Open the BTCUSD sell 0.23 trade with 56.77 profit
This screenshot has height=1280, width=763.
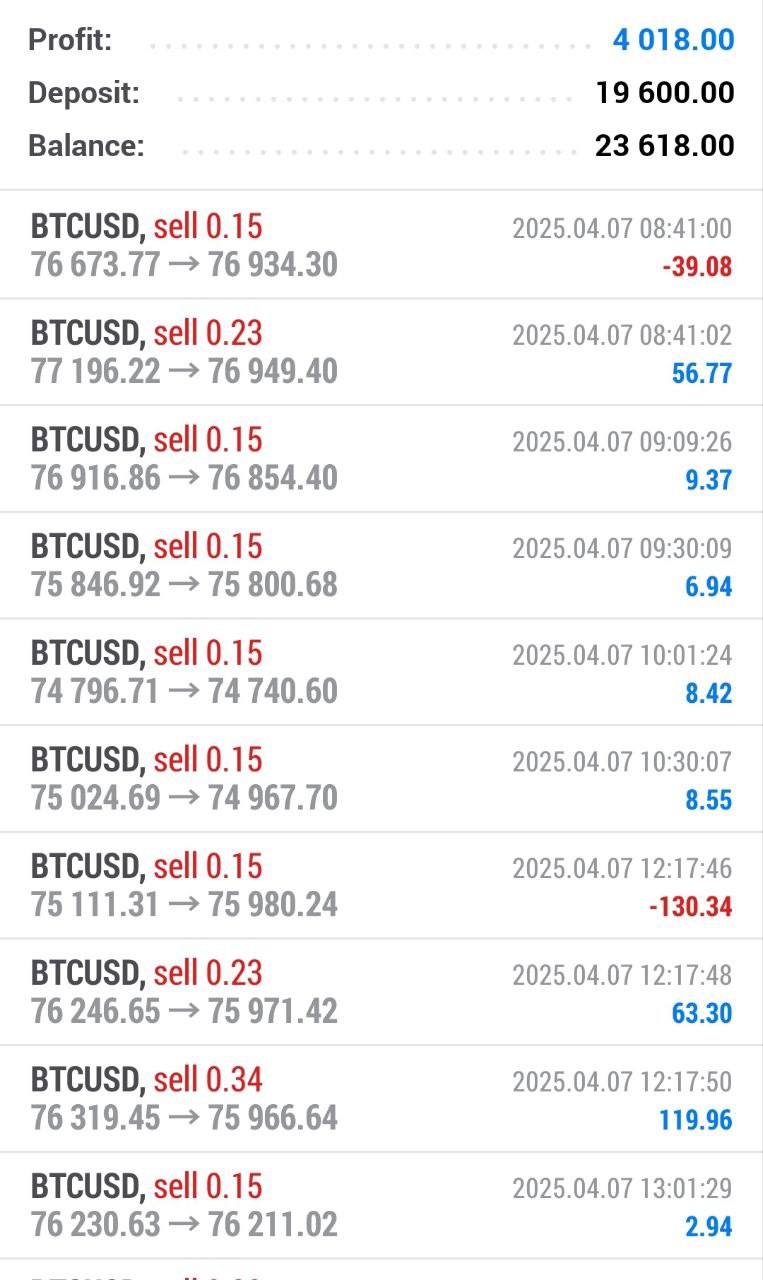click(x=381, y=352)
